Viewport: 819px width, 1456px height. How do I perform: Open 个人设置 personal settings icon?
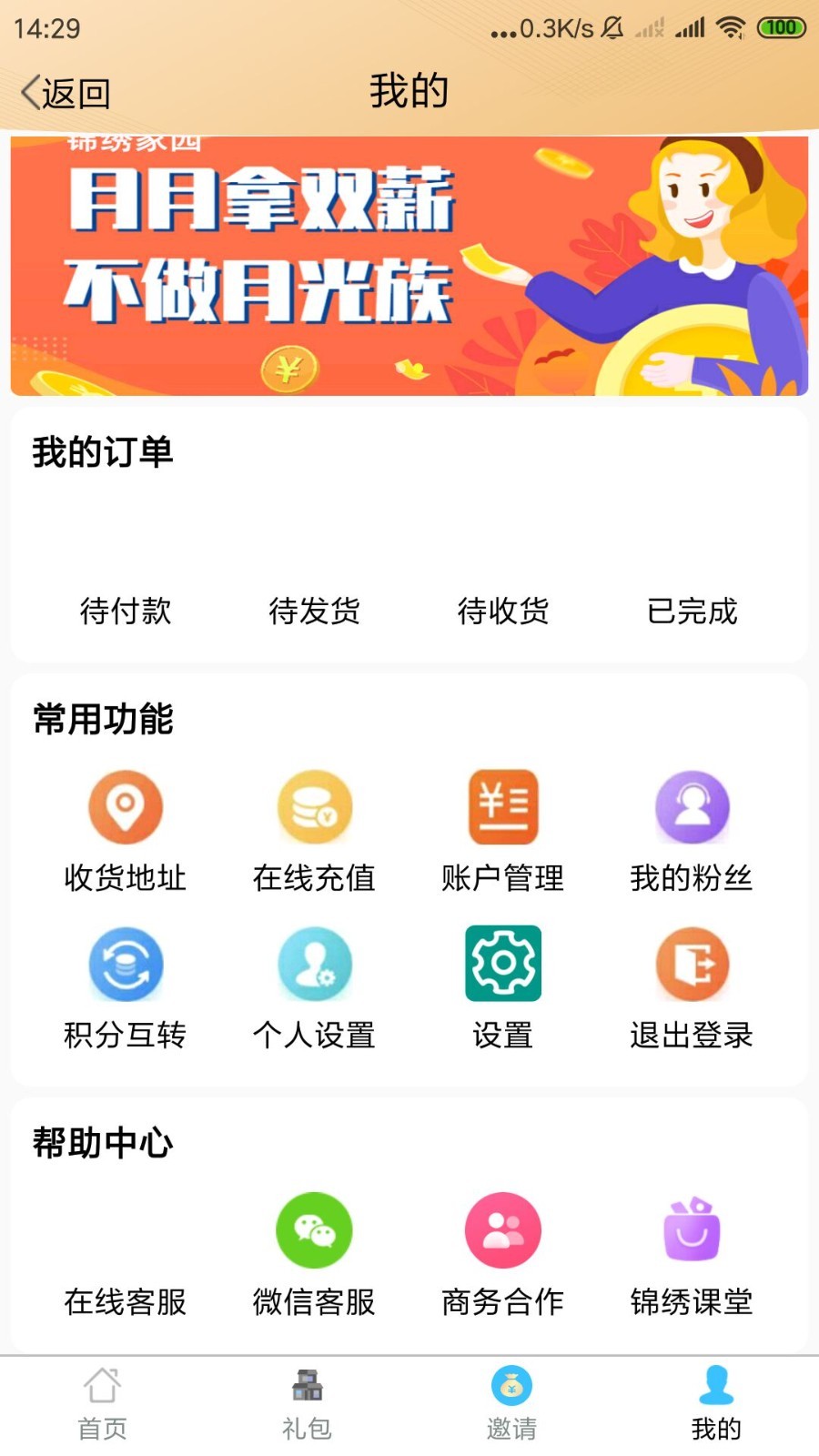(314, 963)
